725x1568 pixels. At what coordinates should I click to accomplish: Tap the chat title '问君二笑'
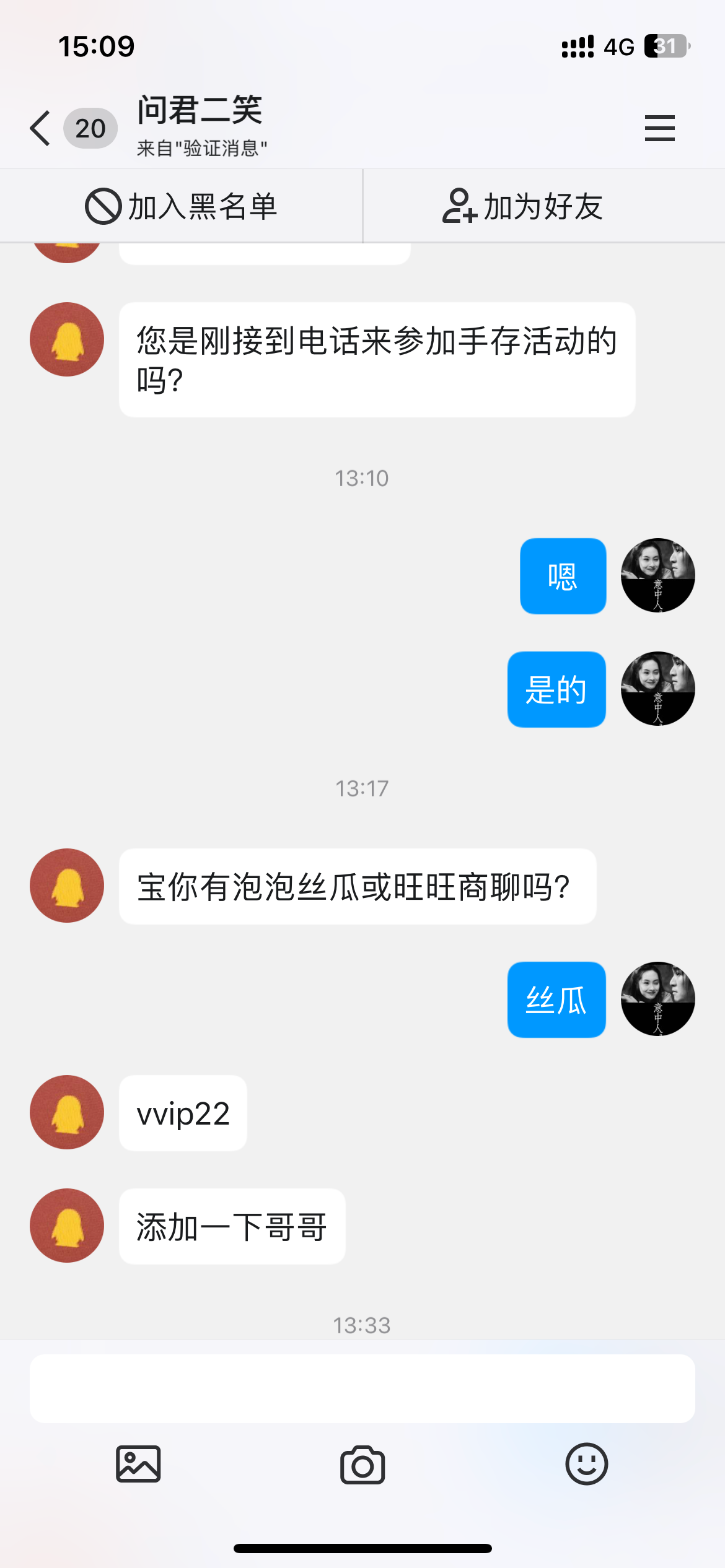[198, 111]
